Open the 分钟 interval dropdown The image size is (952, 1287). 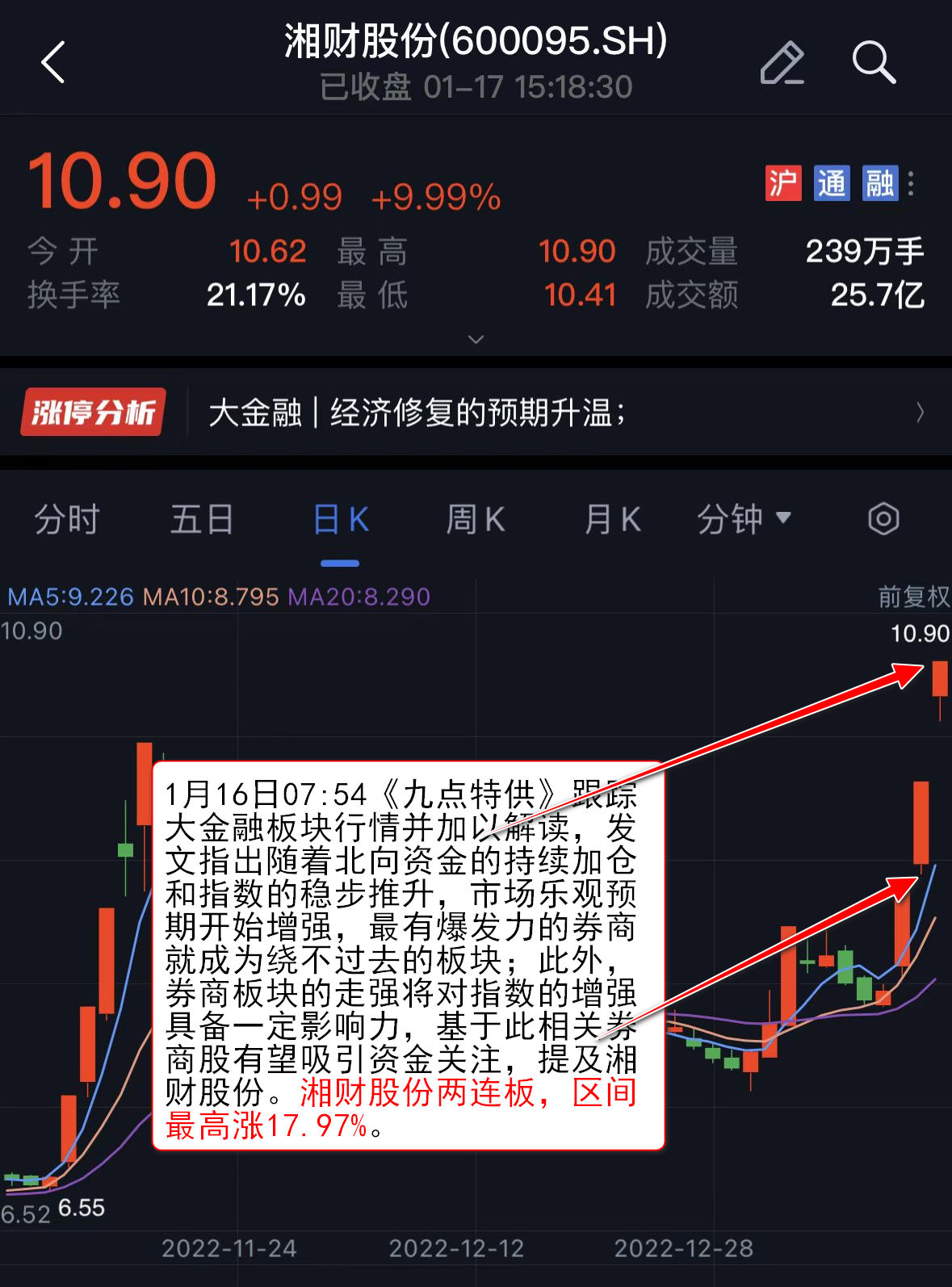pos(744,519)
